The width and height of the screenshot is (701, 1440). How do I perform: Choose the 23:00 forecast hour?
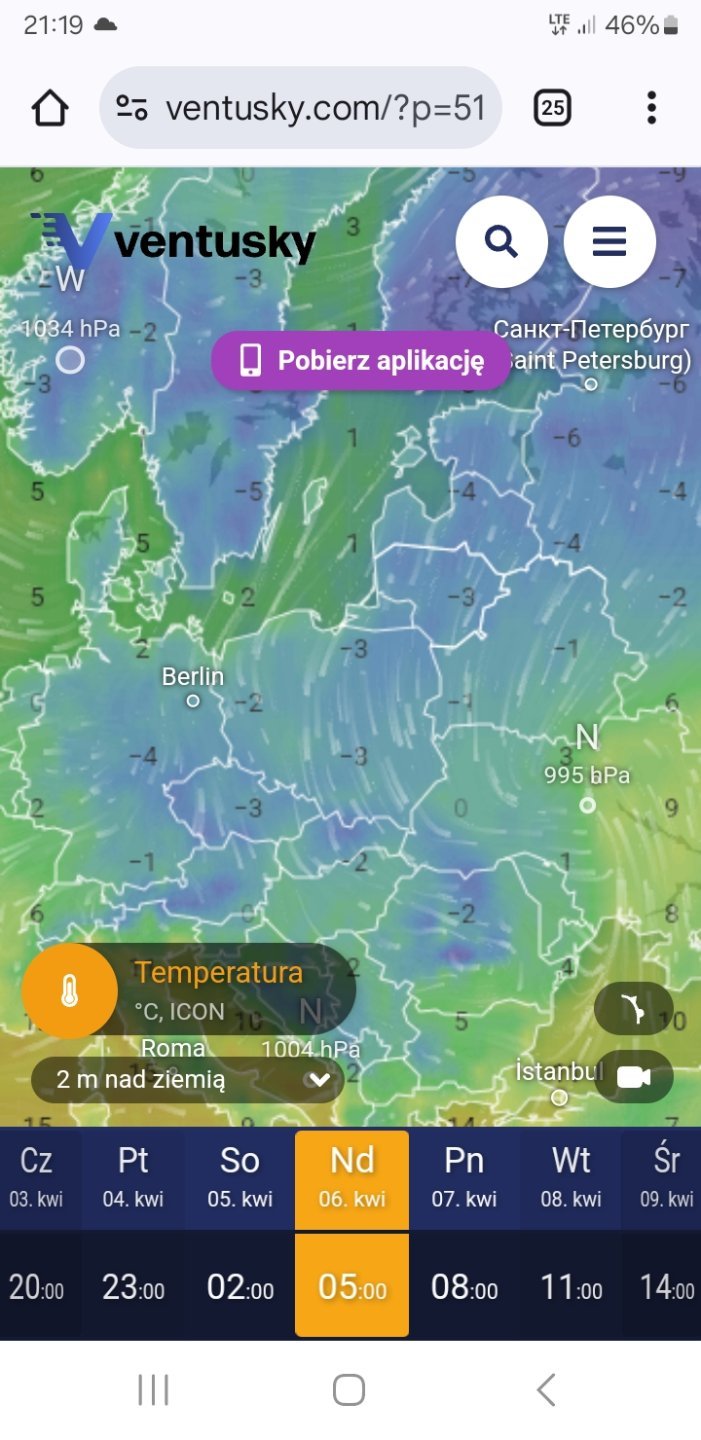point(134,1287)
